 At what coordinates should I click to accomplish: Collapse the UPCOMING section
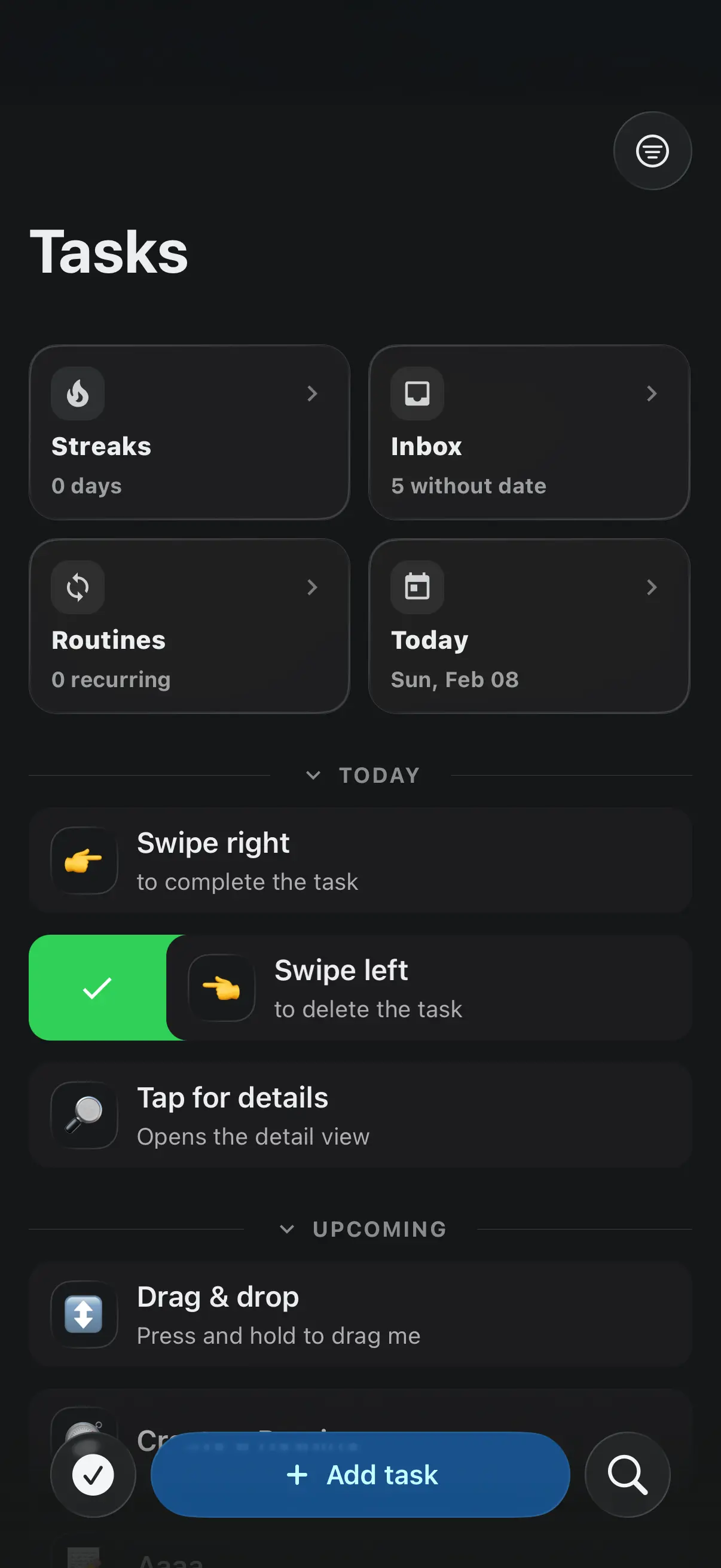[362, 1229]
